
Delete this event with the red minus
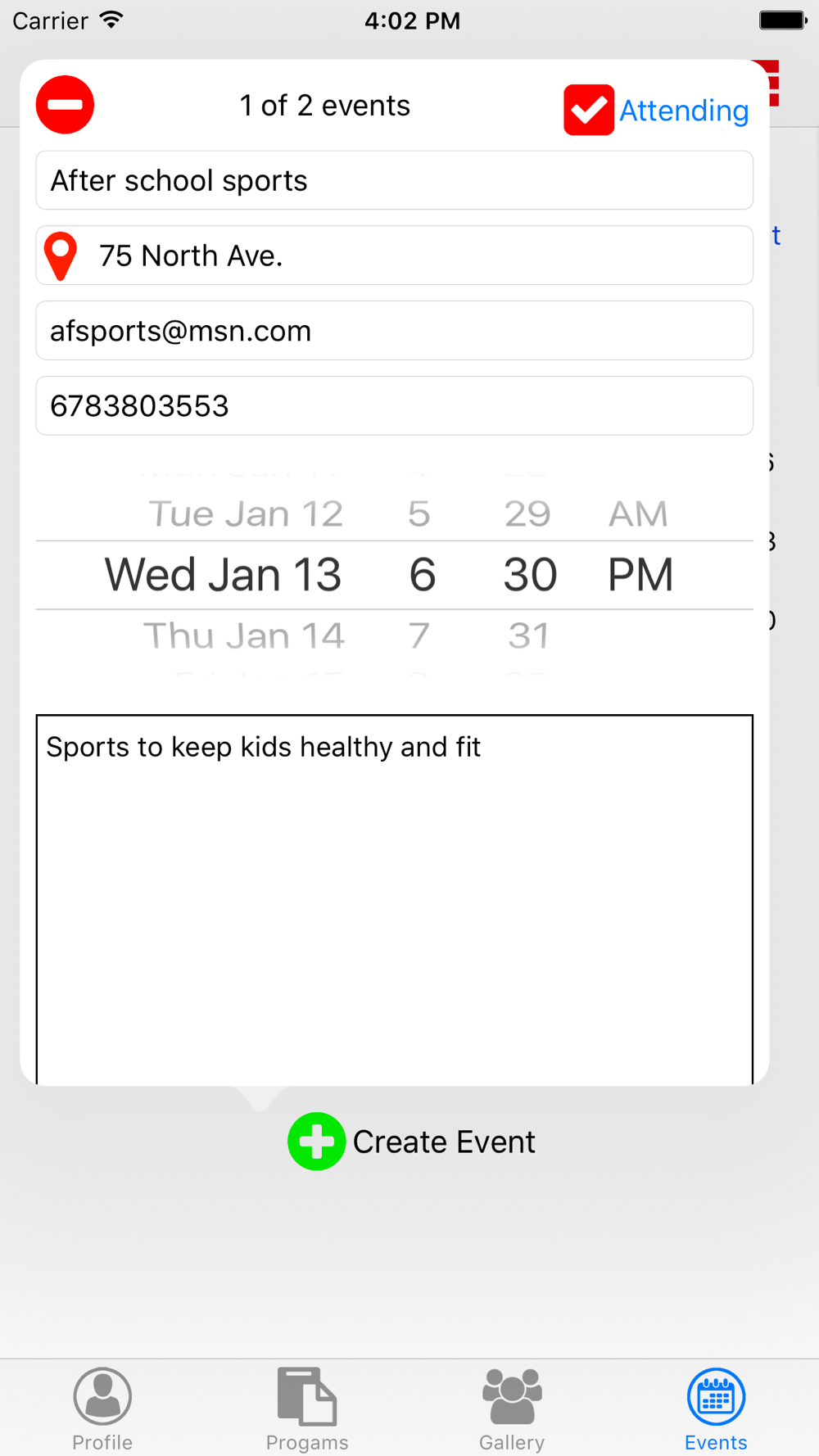pos(65,105)
